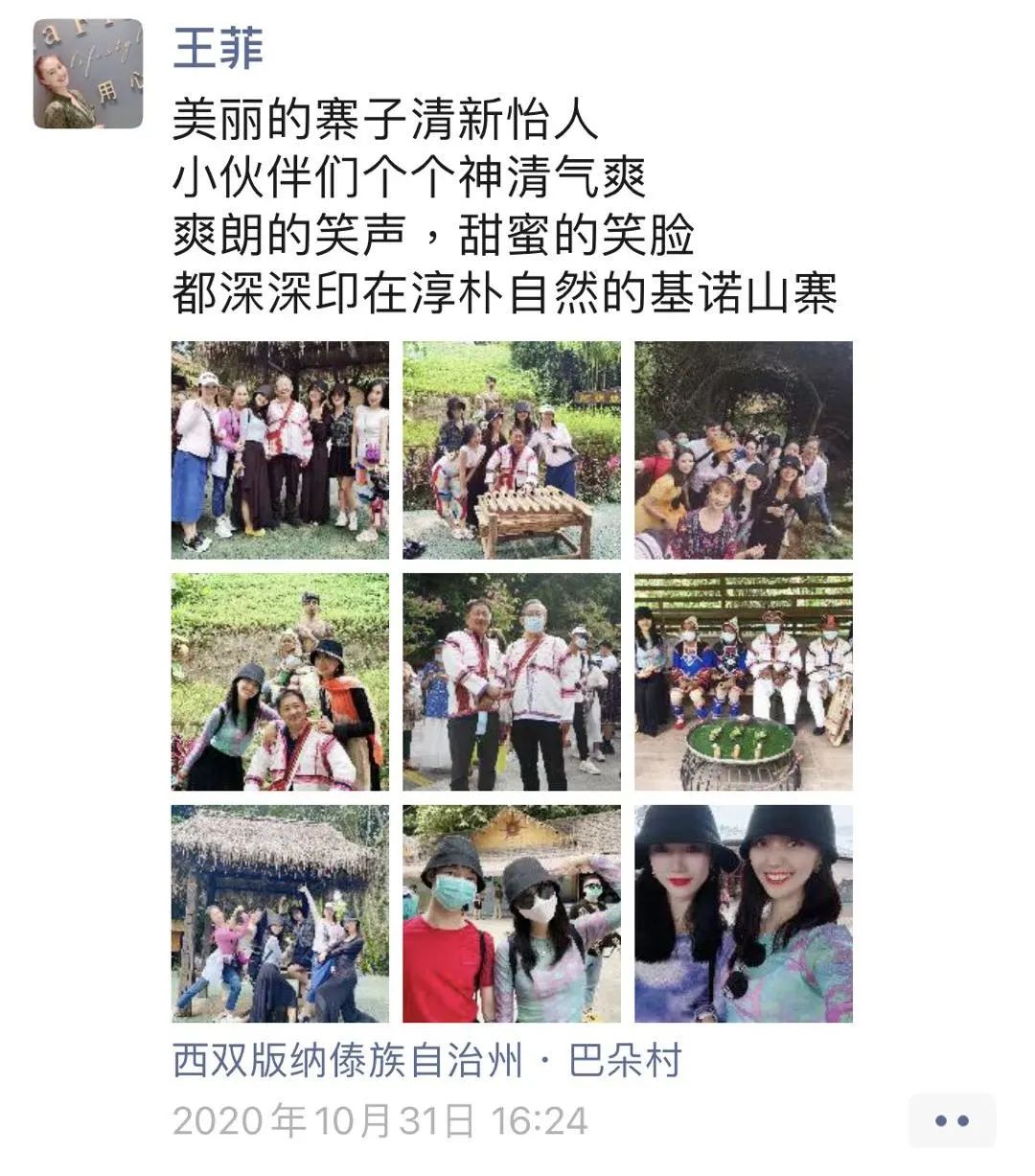Screen dimensions: 1035x1176
Task: Open the like and comment two-dot menu
Action: (951, 1120)
